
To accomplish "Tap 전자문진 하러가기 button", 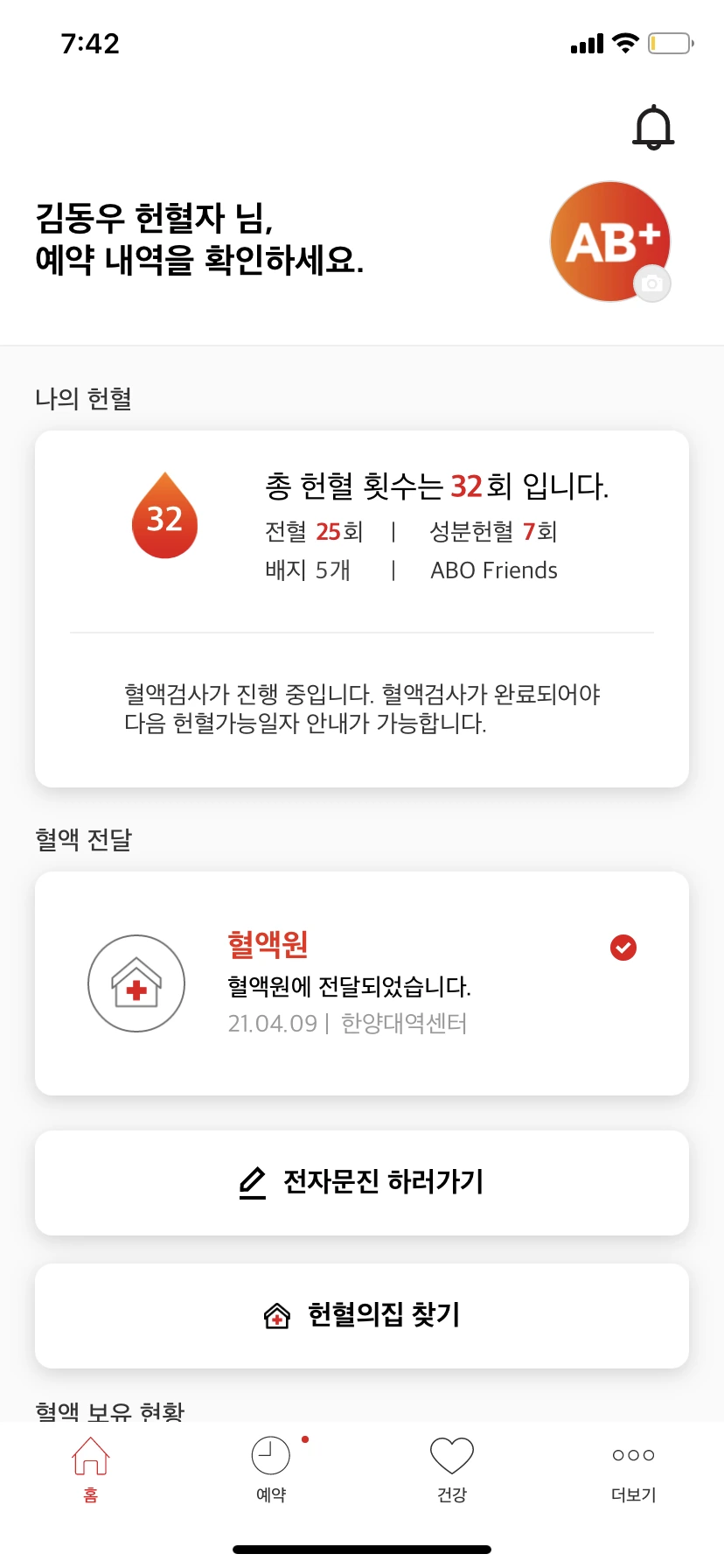I will [x=362, y=1183].
